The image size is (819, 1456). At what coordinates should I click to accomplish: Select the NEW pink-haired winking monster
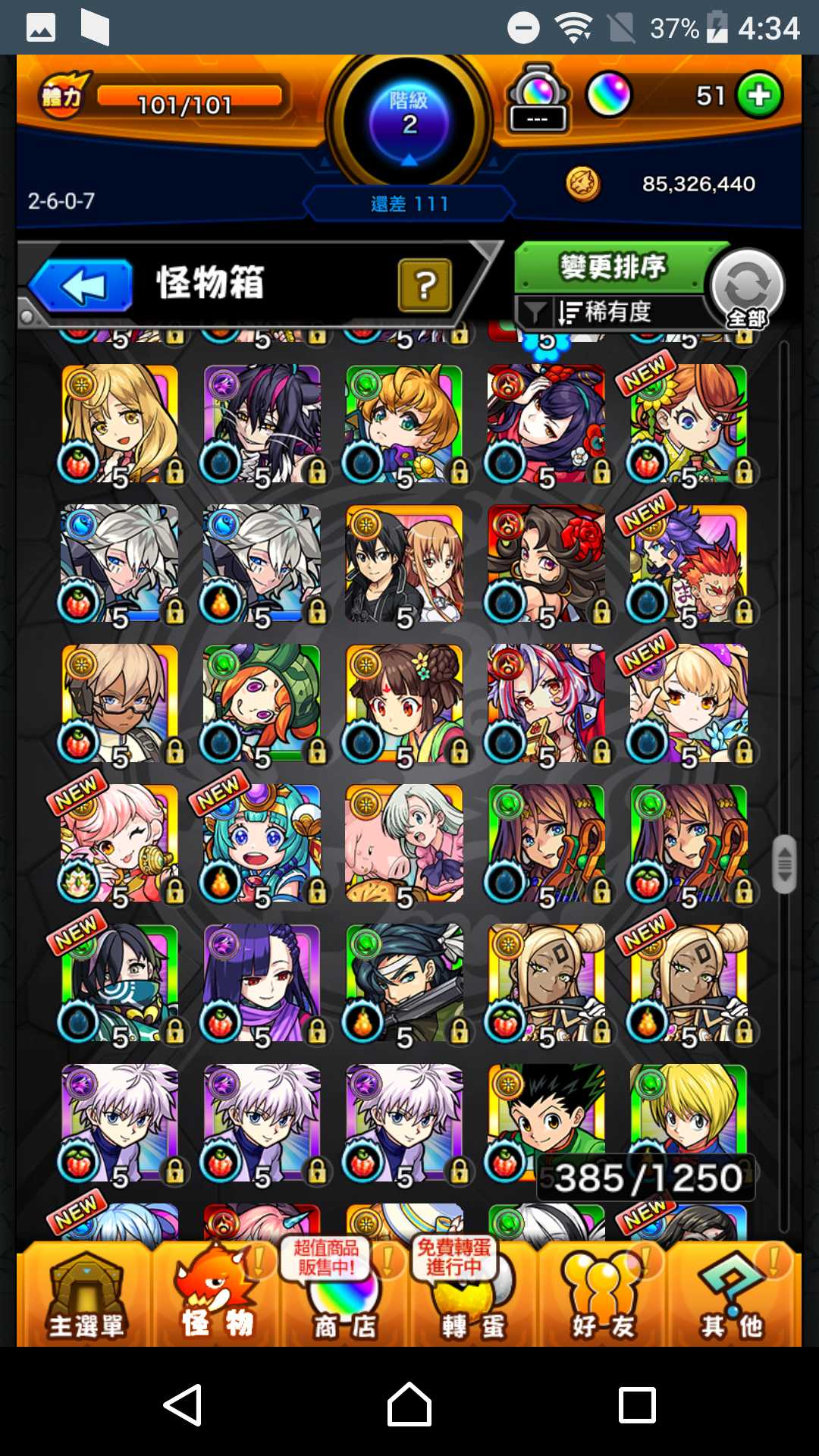click(119, 843)
